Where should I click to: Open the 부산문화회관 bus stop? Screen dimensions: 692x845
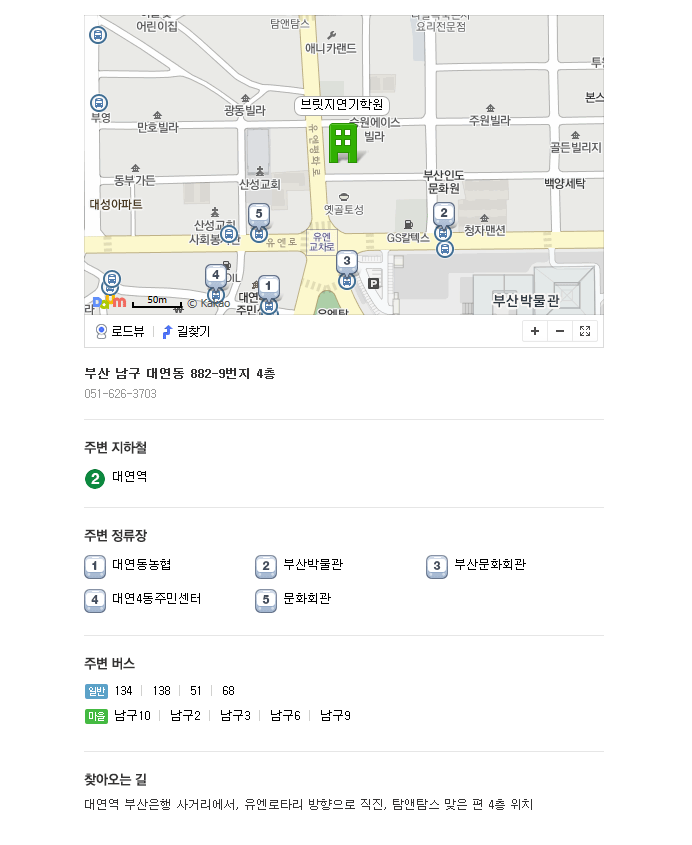(x=490, y=565)
